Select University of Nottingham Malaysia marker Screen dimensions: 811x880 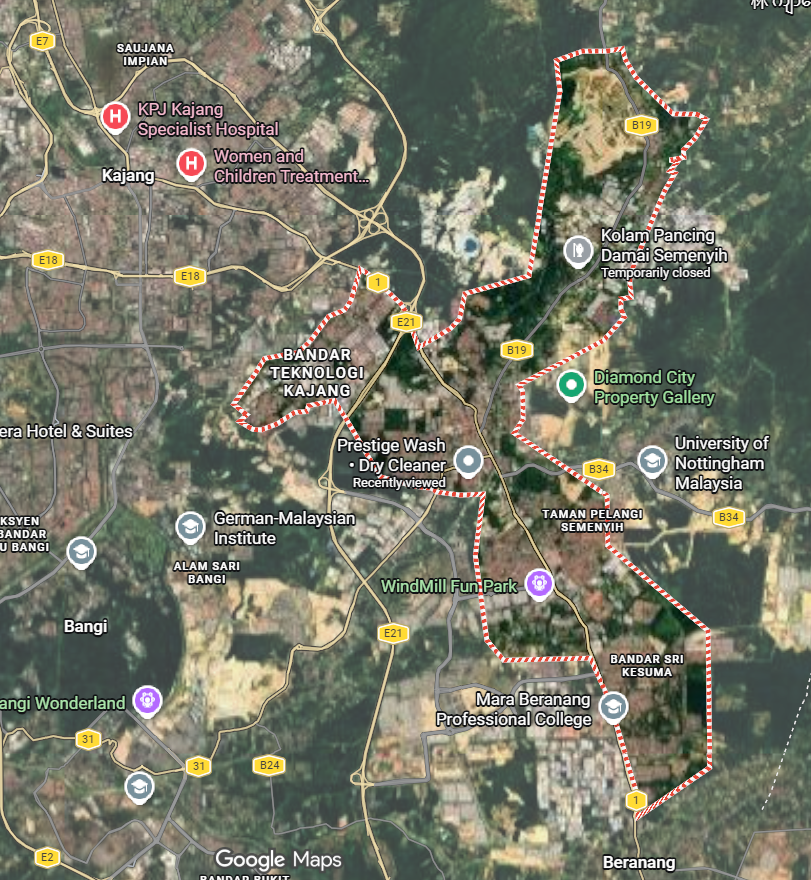pos(652,460)
